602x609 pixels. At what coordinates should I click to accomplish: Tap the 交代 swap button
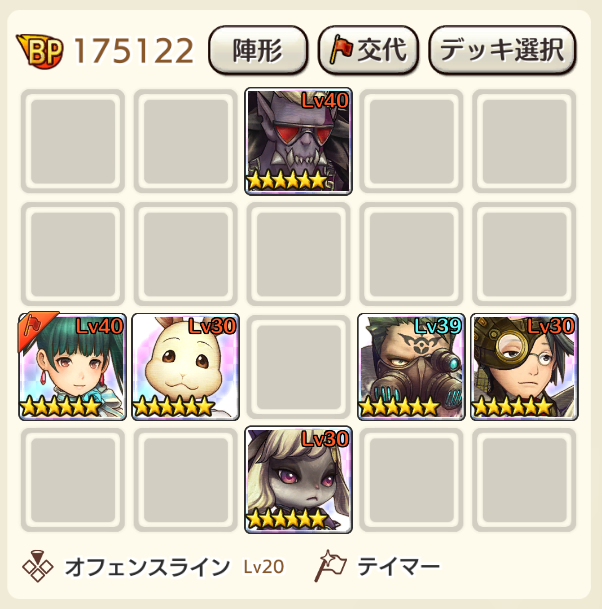click(367, 50)
